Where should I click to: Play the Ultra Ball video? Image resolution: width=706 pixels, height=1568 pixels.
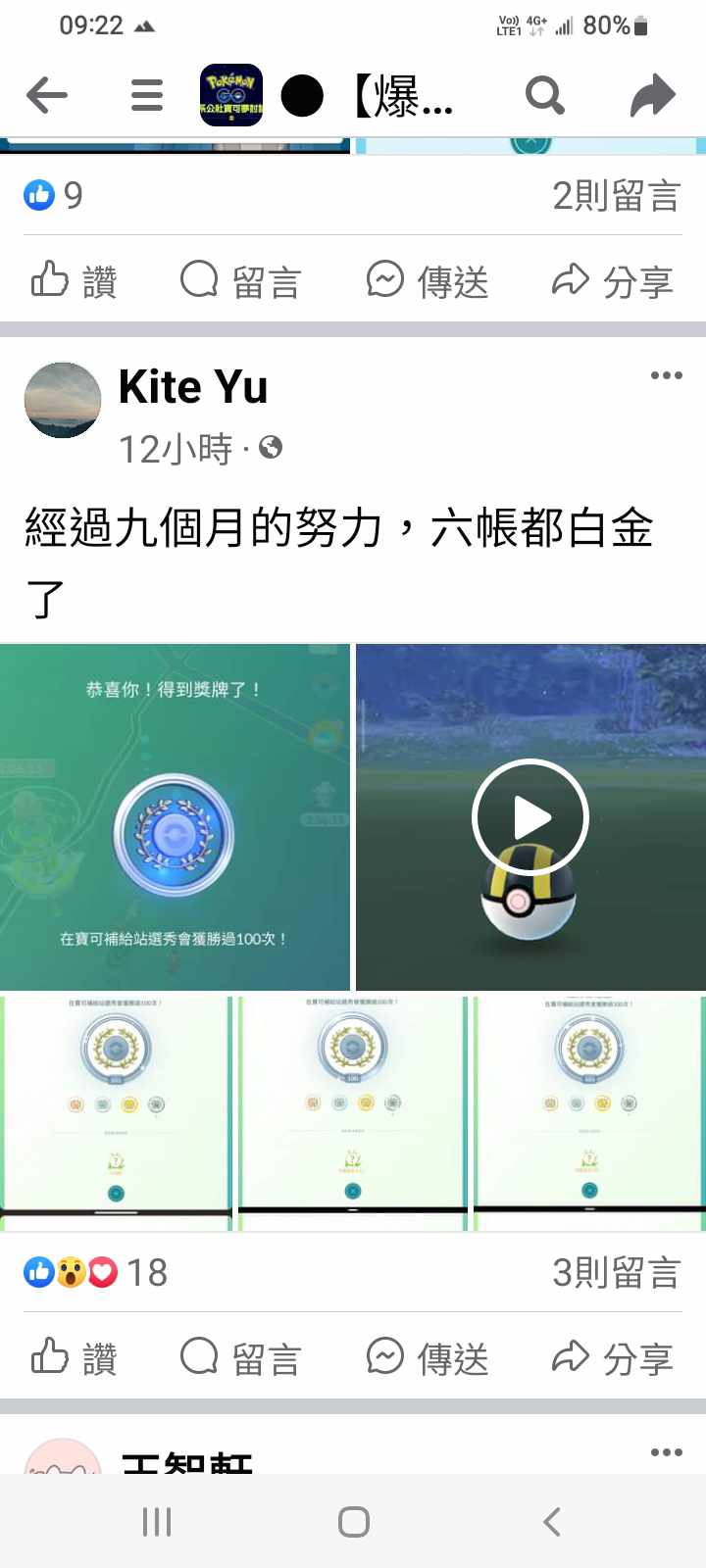pos(529,817)
